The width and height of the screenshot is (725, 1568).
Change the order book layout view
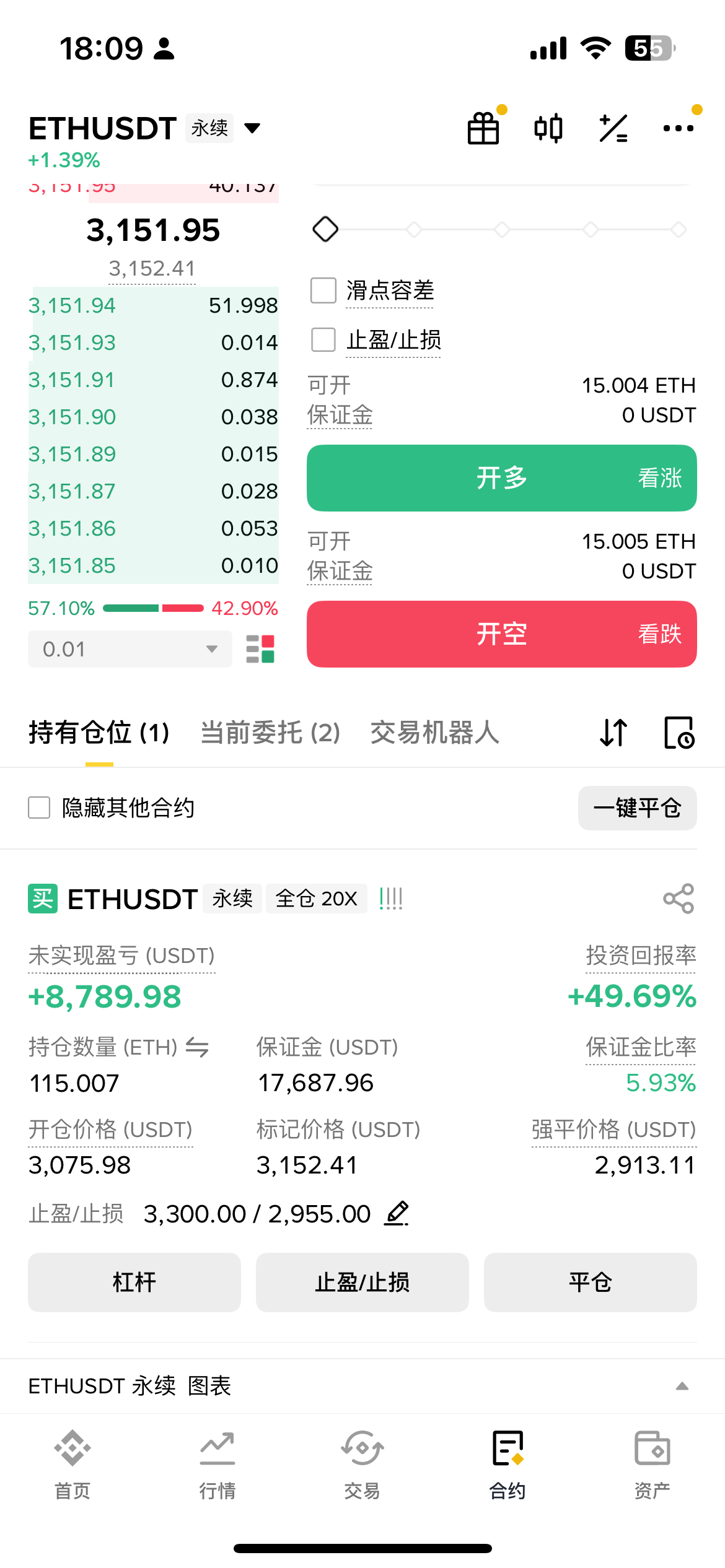260,649
